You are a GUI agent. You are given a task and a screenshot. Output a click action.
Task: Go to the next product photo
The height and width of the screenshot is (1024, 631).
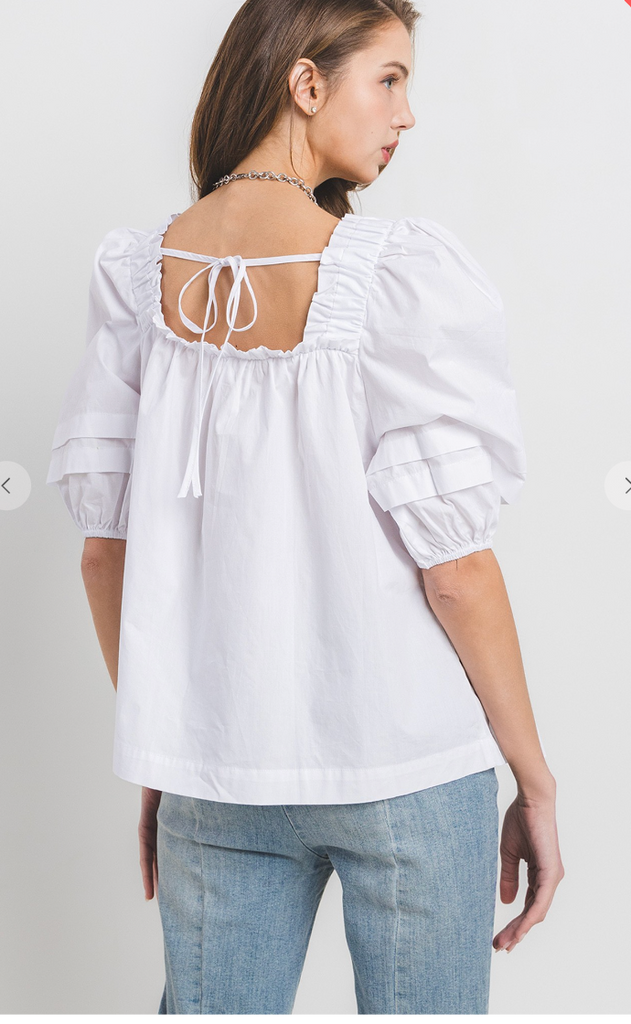click(622, 486)
